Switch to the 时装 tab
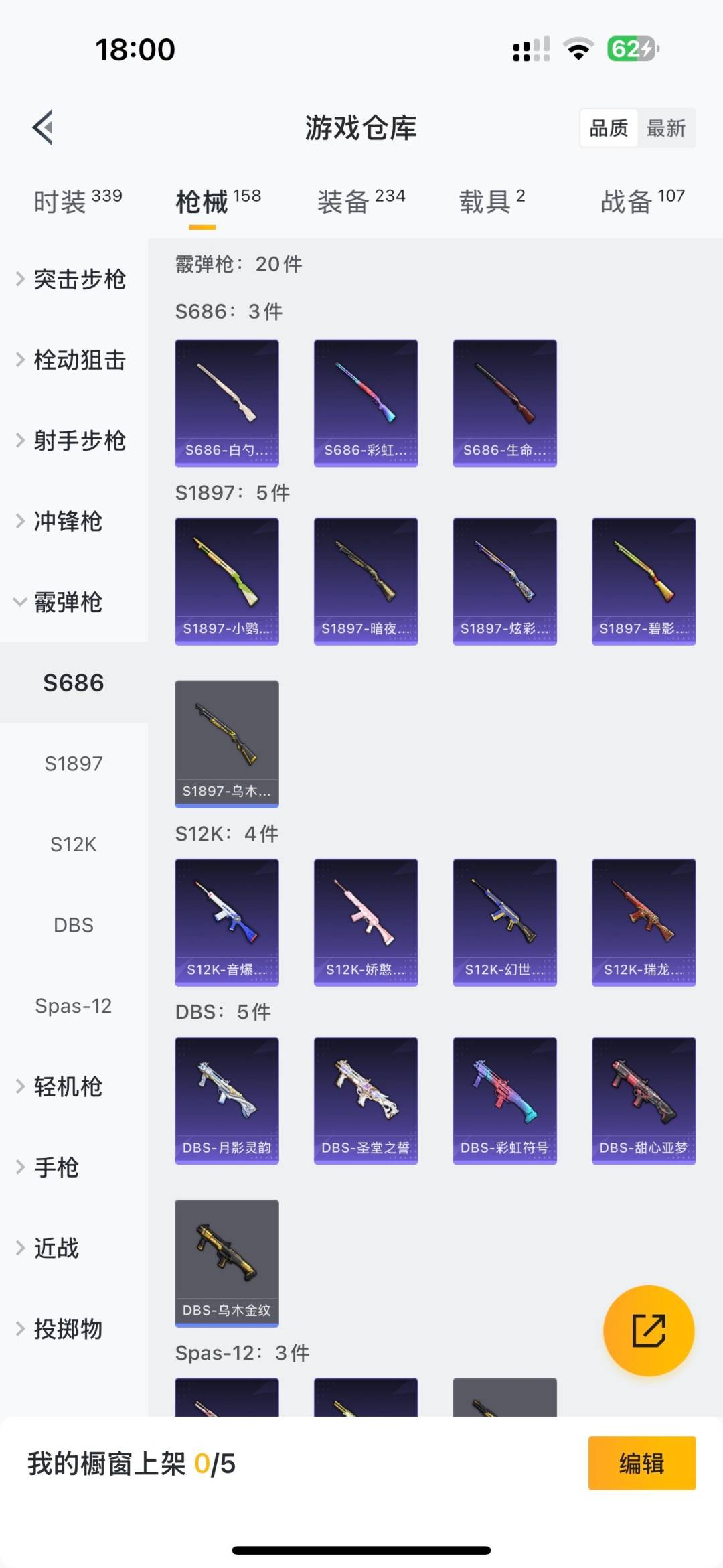This screenshot has height=1568, width=723. 78,201
